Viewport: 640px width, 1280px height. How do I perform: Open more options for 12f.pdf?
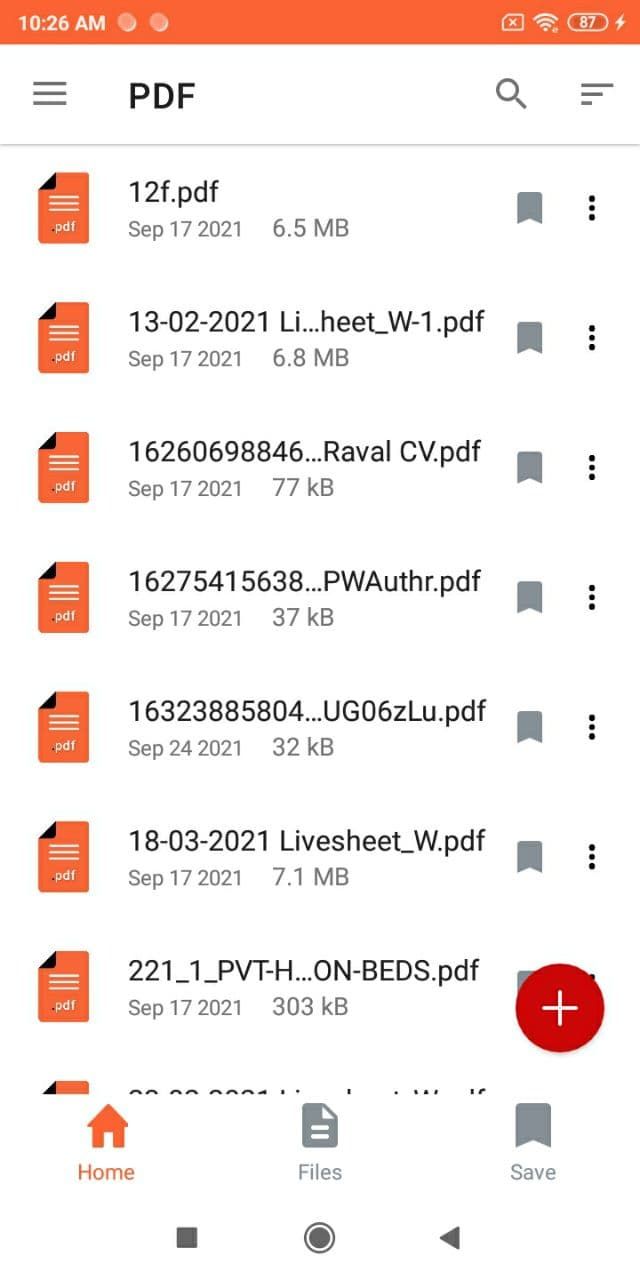(x=592, y=208)
